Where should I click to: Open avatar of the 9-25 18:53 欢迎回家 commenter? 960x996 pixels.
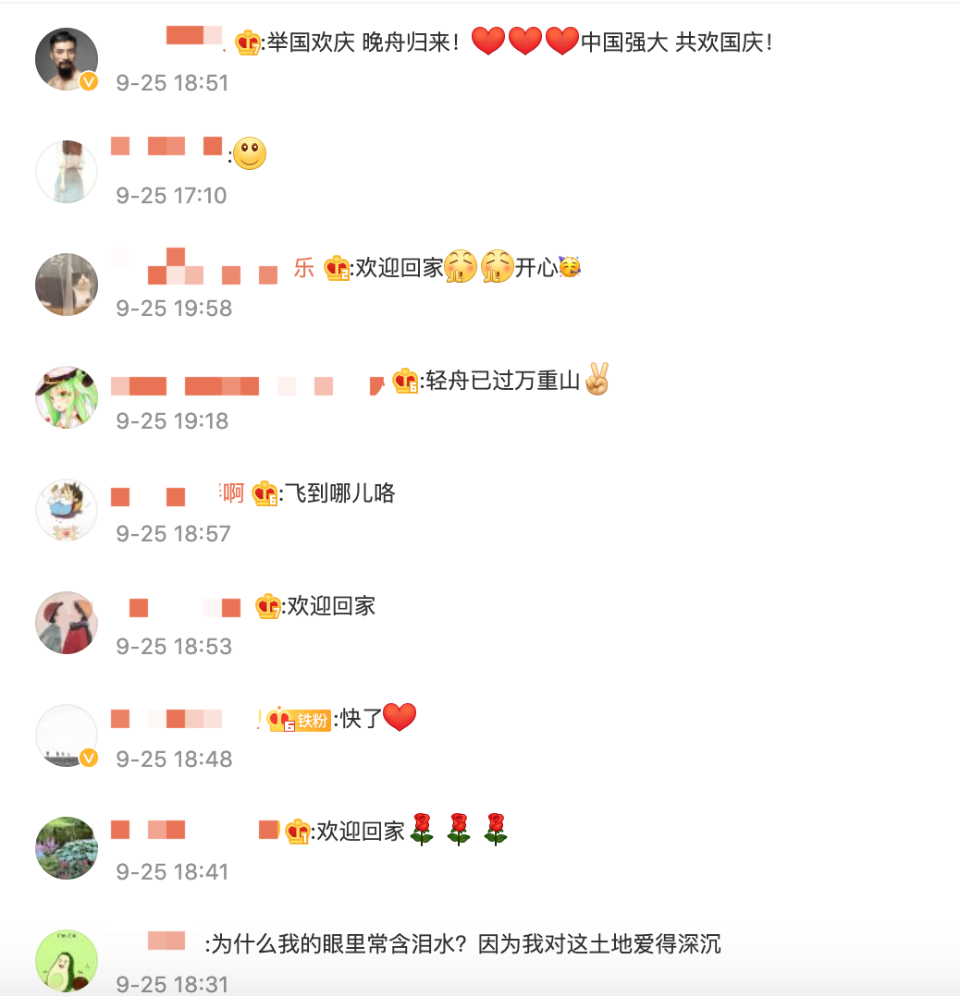click(67, 622)
